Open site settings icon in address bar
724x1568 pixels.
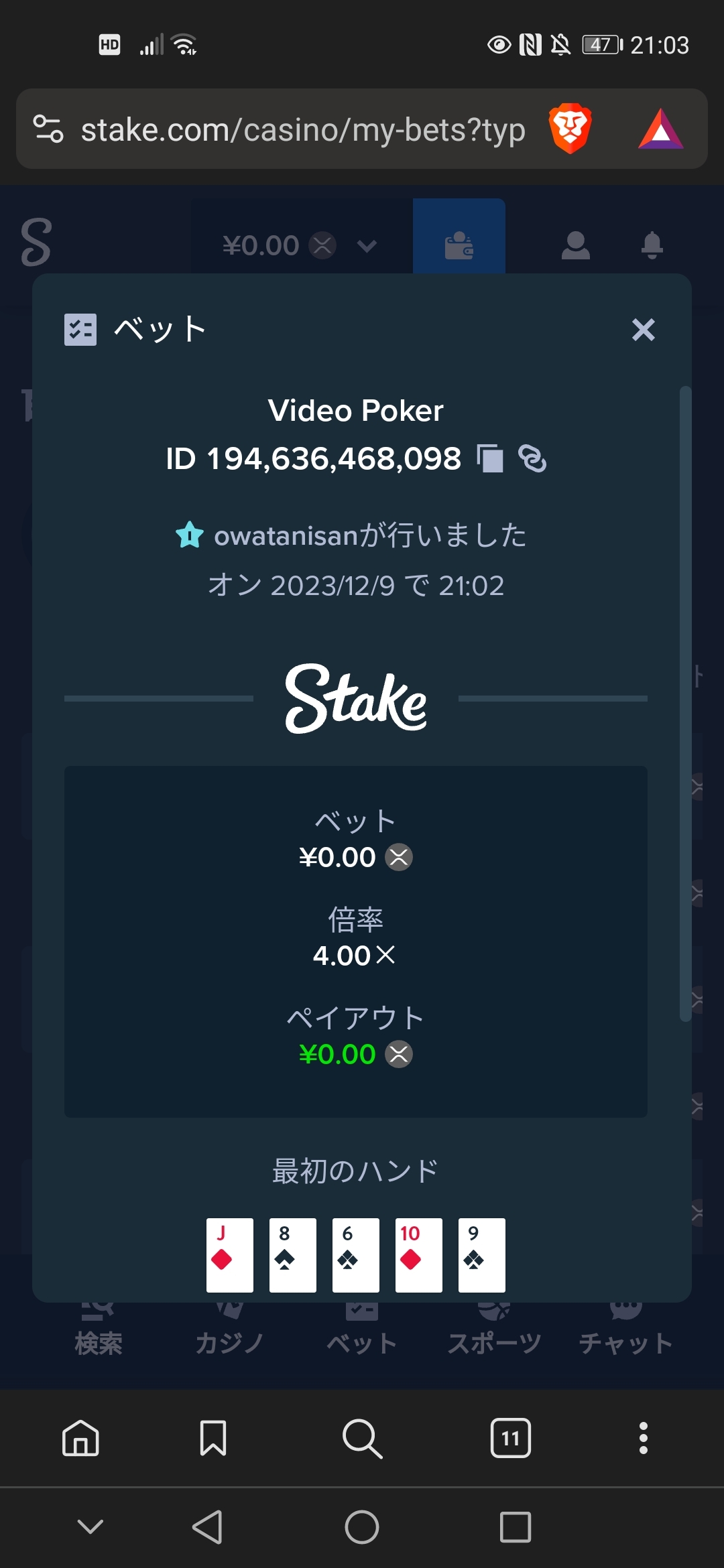[x=48, y=129]
